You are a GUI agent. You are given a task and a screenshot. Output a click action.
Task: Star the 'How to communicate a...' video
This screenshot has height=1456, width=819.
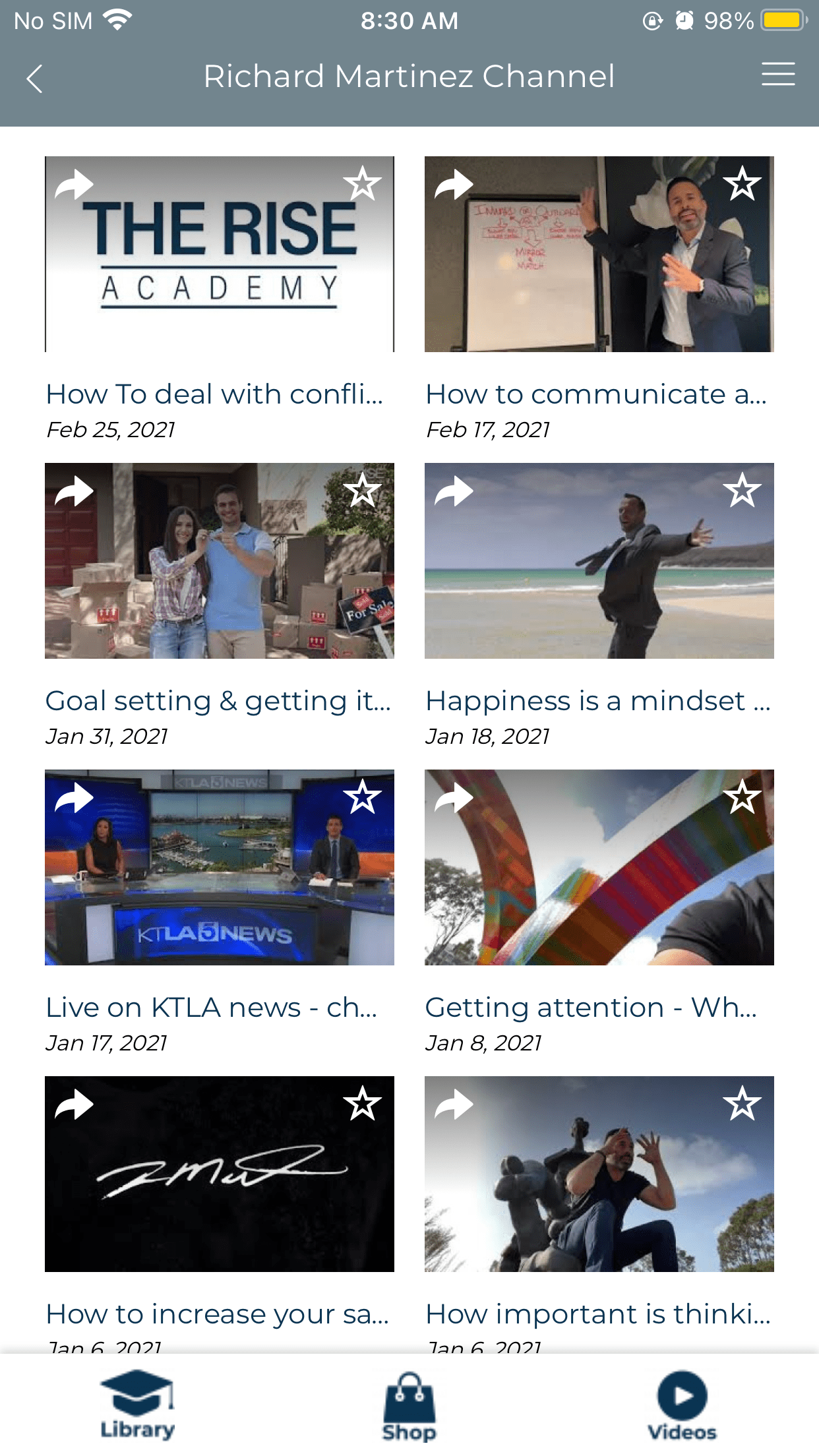[742, 183]
